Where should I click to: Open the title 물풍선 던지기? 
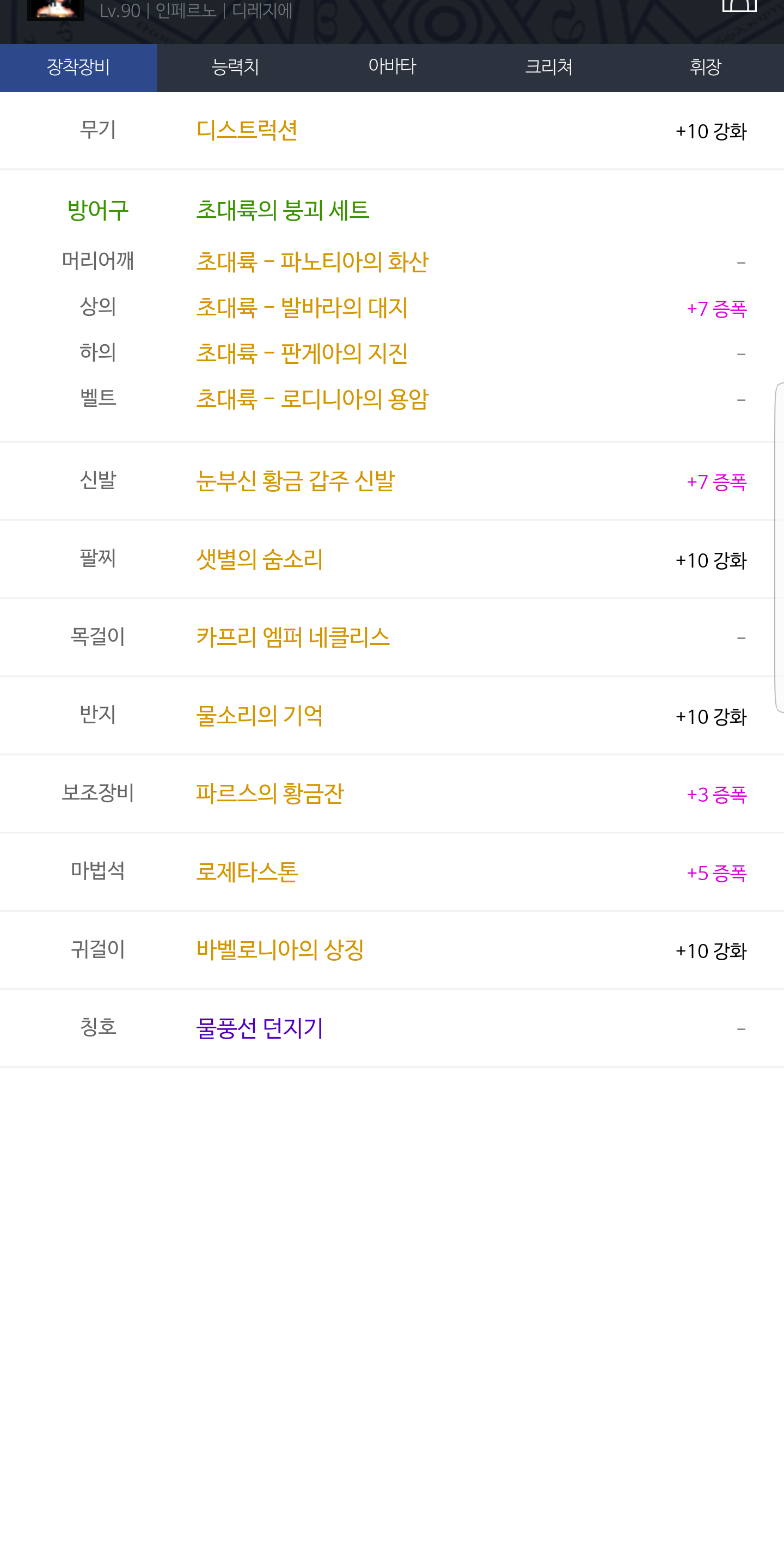260,1028
